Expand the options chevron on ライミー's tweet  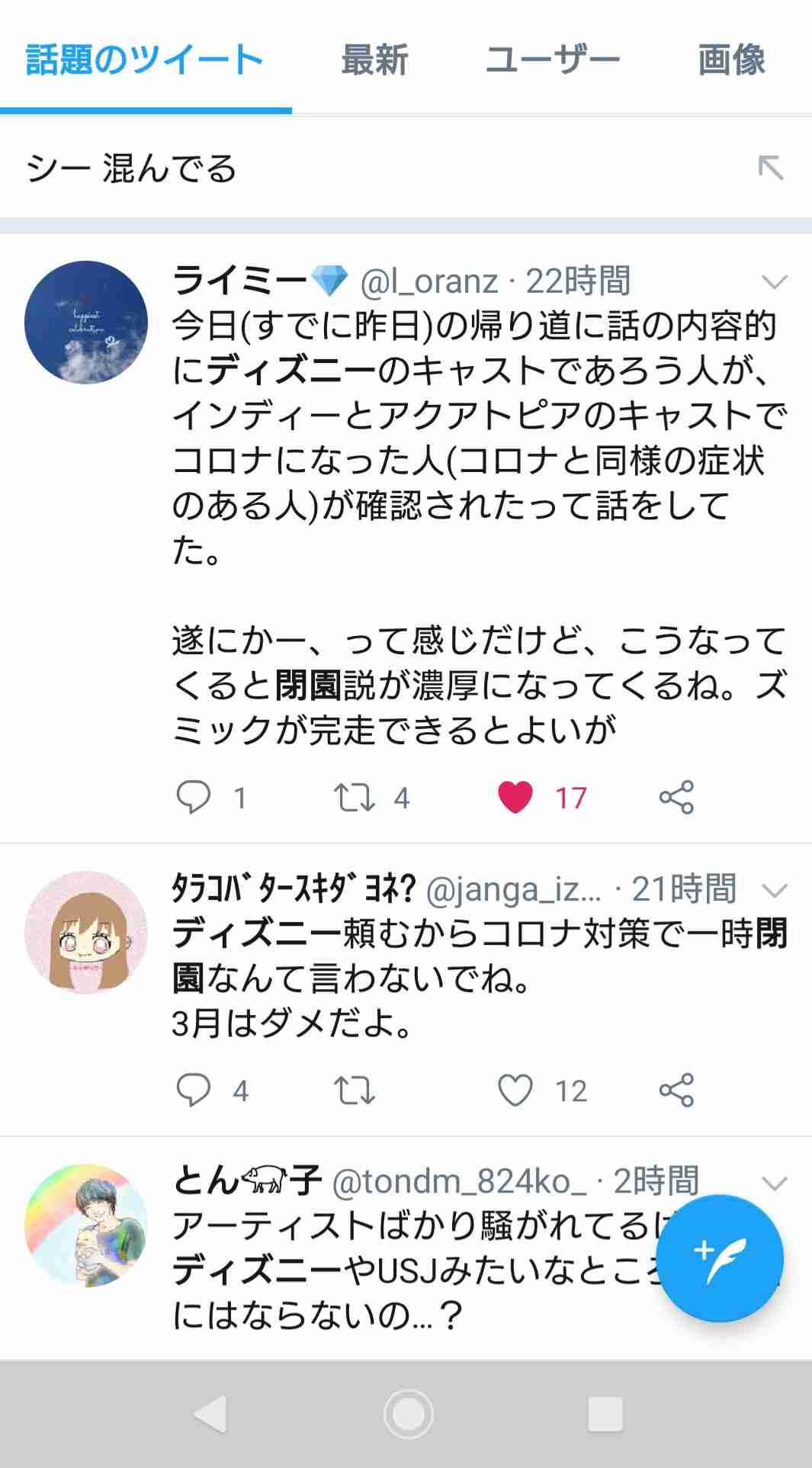[x=774, y=282]
